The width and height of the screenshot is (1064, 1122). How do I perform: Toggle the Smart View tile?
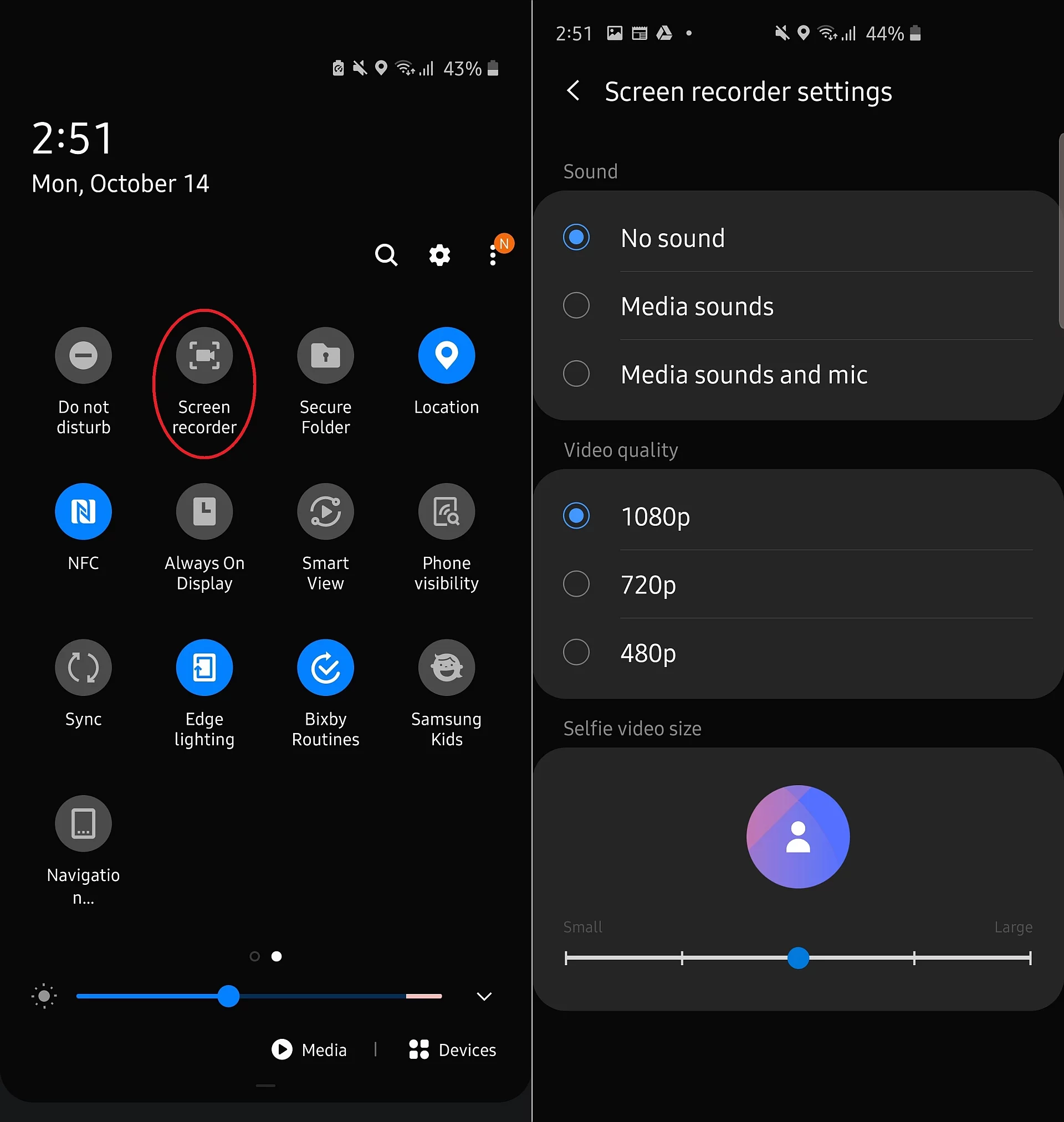coord(325,512)
